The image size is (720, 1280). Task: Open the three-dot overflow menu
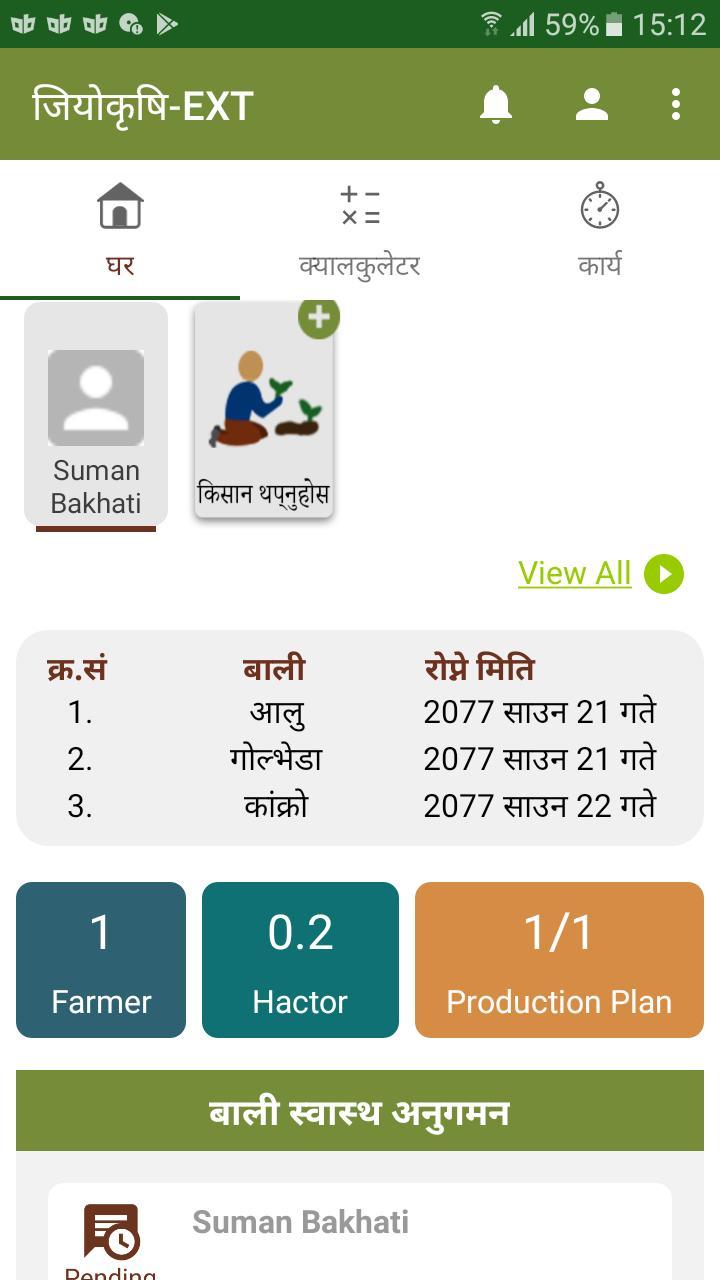point(675,104)
